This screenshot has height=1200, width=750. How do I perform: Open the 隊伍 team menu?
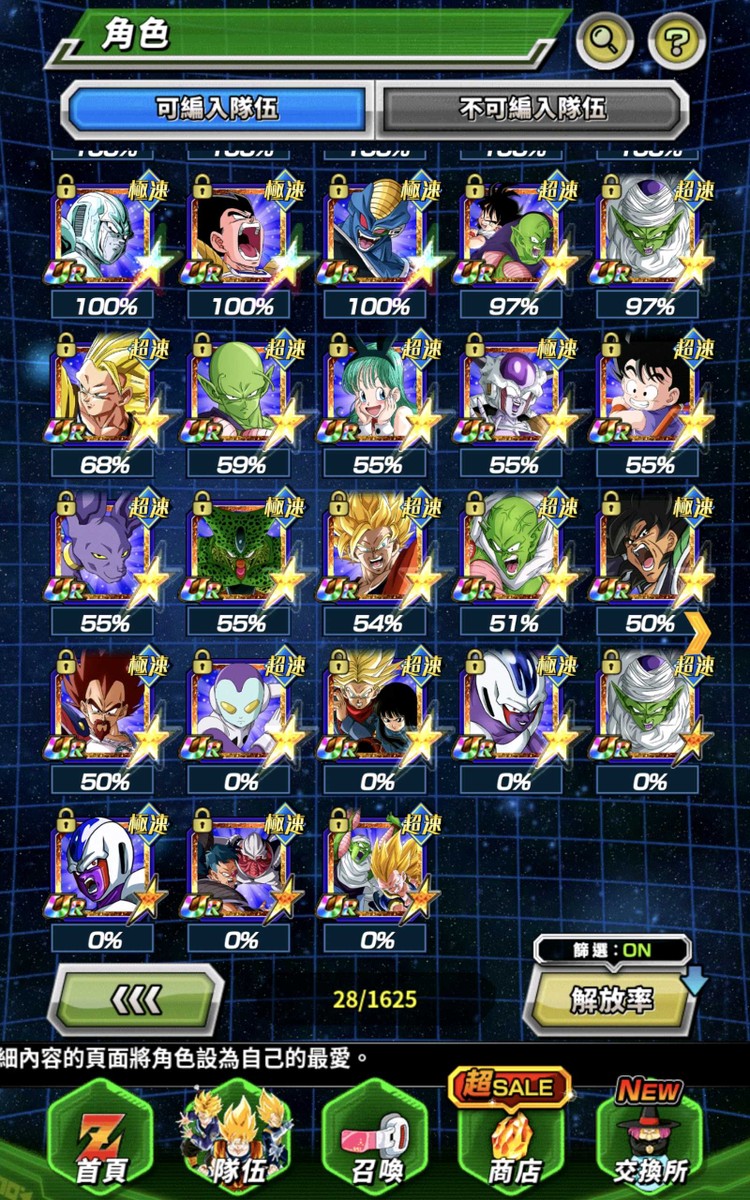(x=238, y=1142)
